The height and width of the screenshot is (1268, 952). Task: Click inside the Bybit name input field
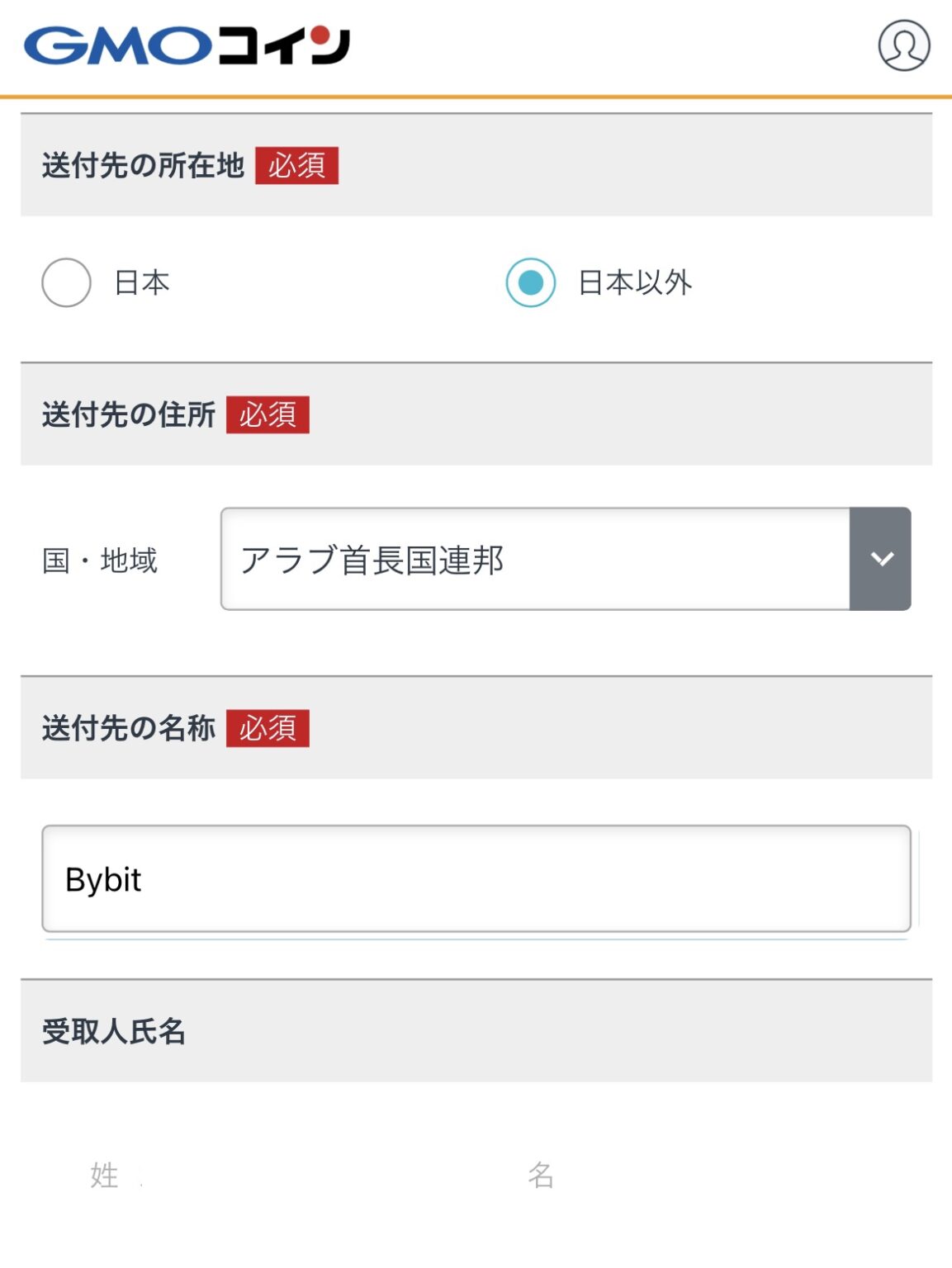(x=476, y=879)
